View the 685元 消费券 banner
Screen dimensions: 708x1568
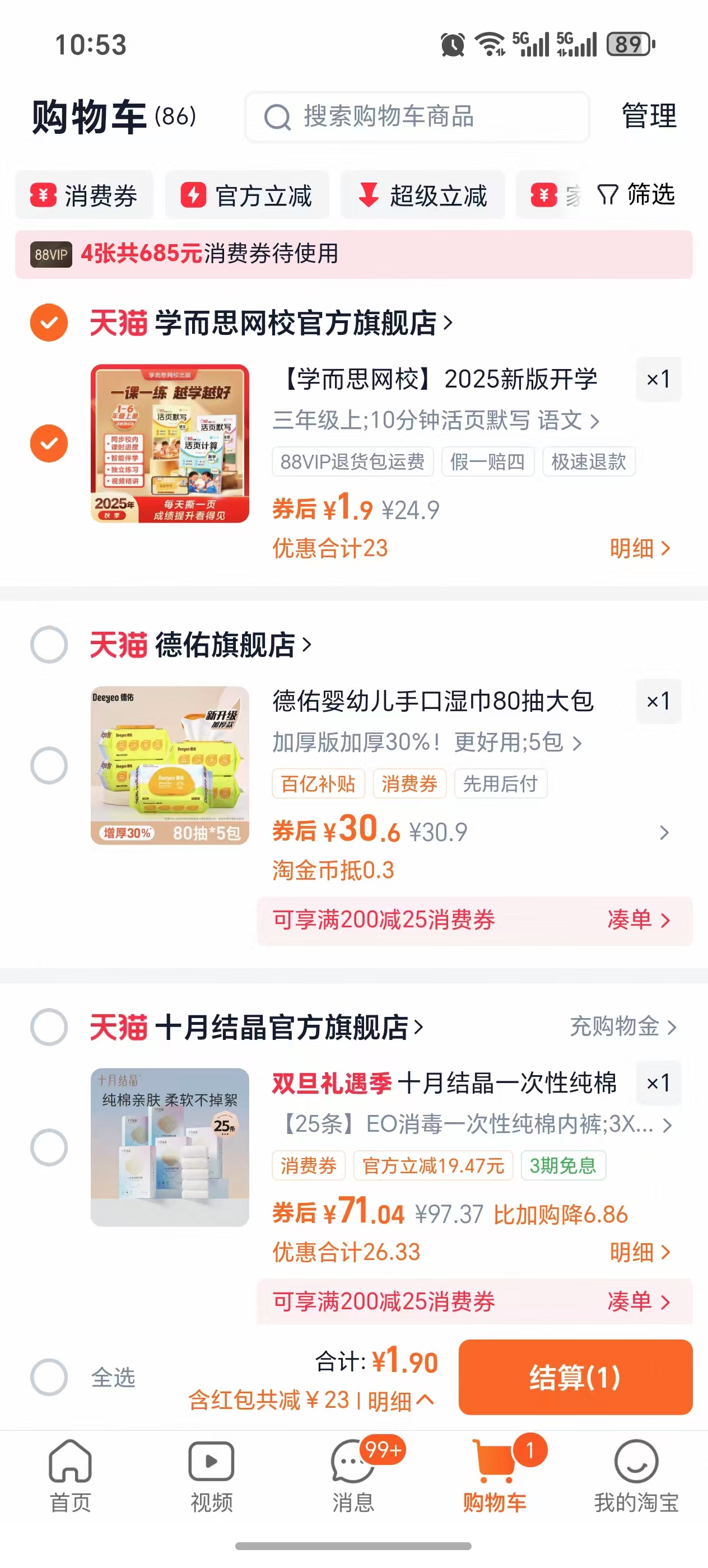[x=353, y=254]
